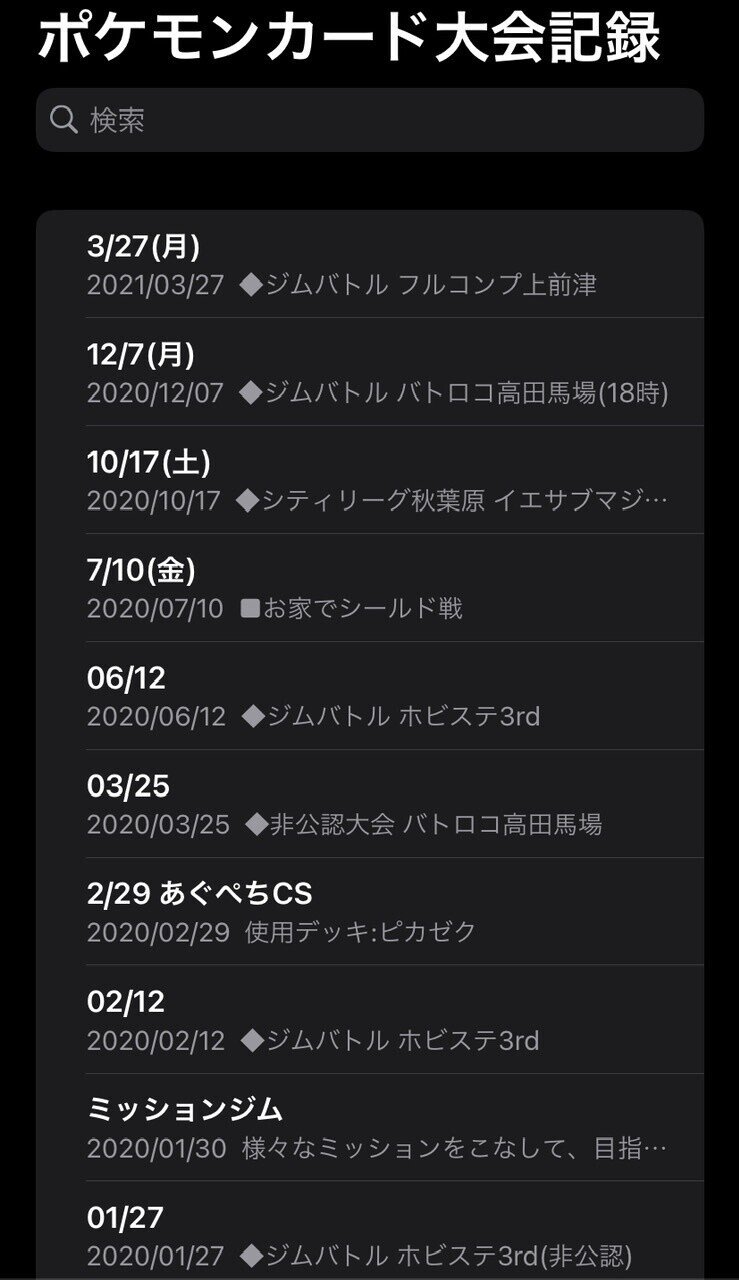
Task: Open the 01/27 ホビステ3rd(非公認) note
Action: [370, 1236]
